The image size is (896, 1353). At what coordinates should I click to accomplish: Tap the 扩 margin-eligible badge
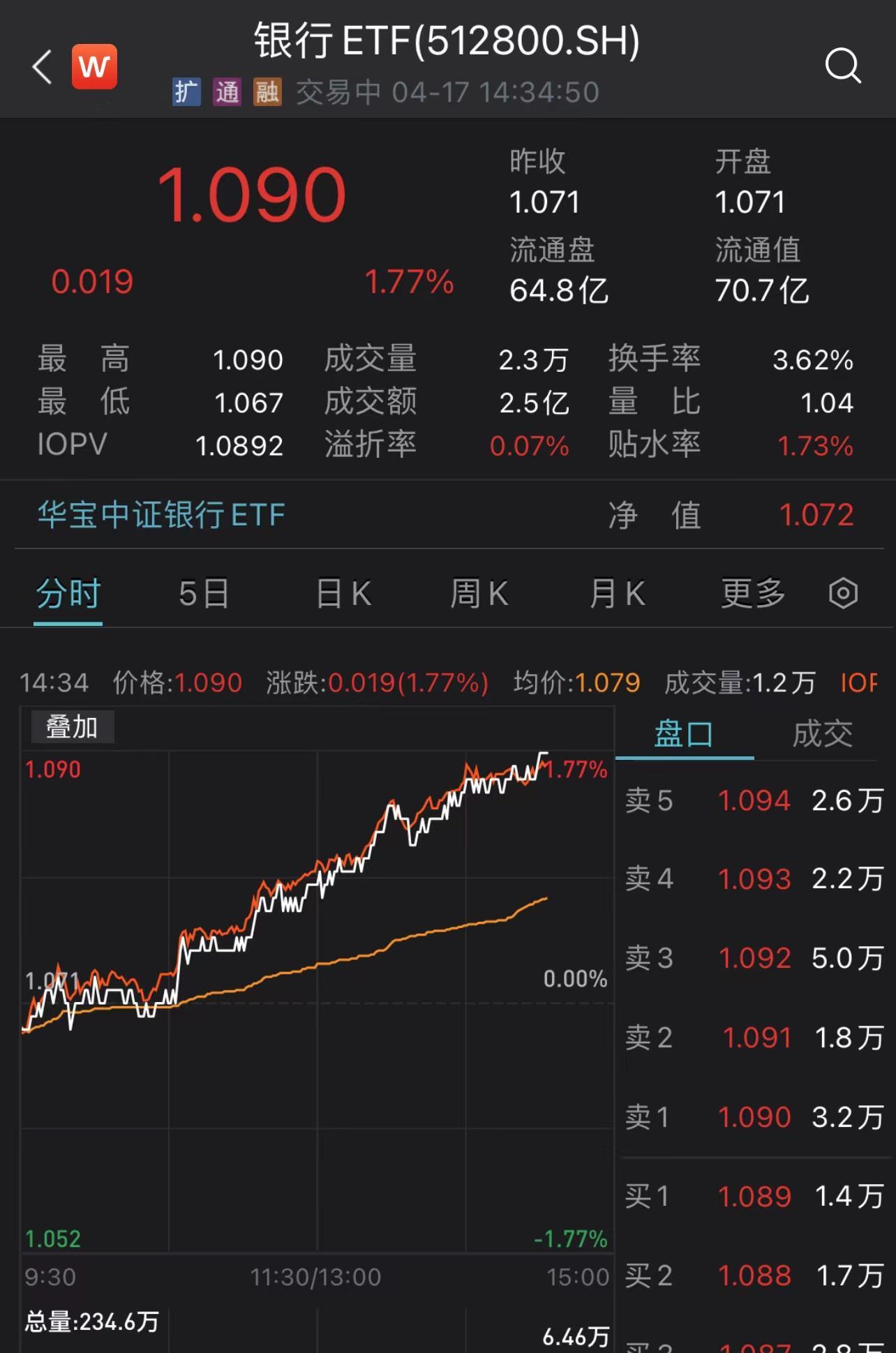185,91
